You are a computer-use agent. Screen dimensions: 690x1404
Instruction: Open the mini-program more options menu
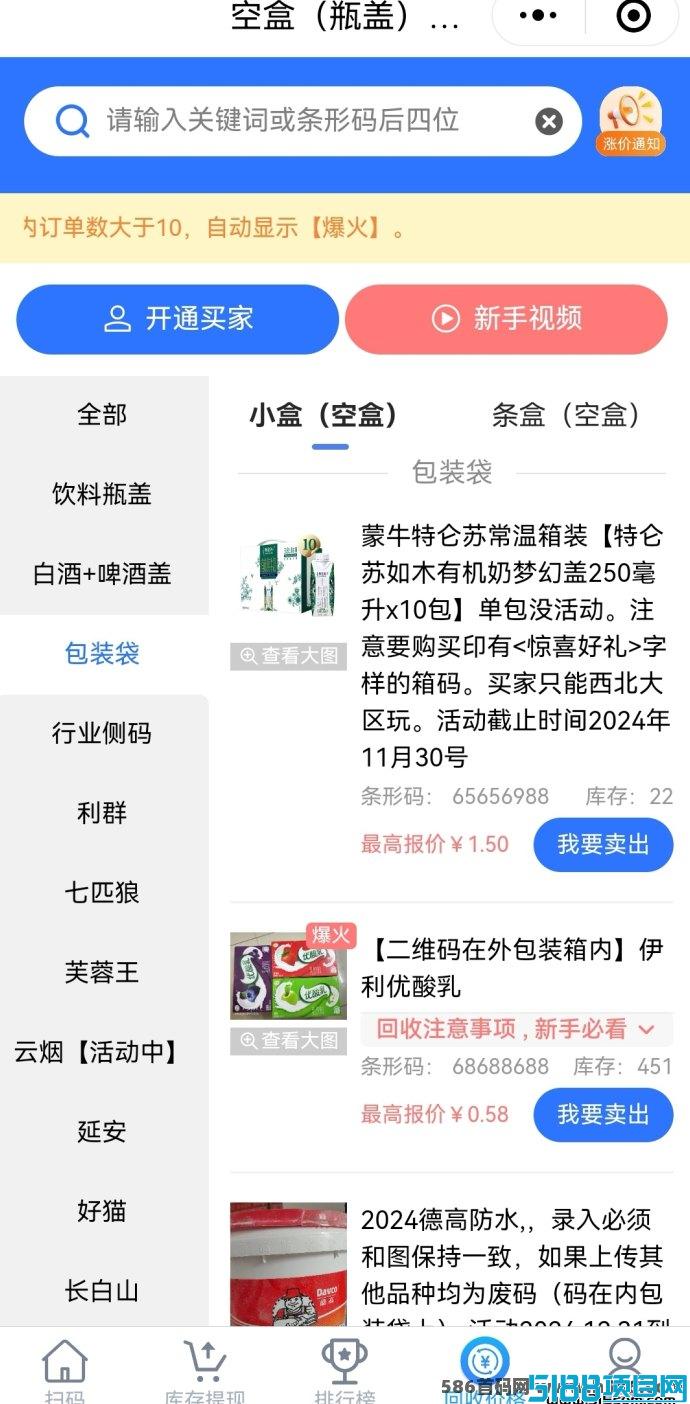539,16
